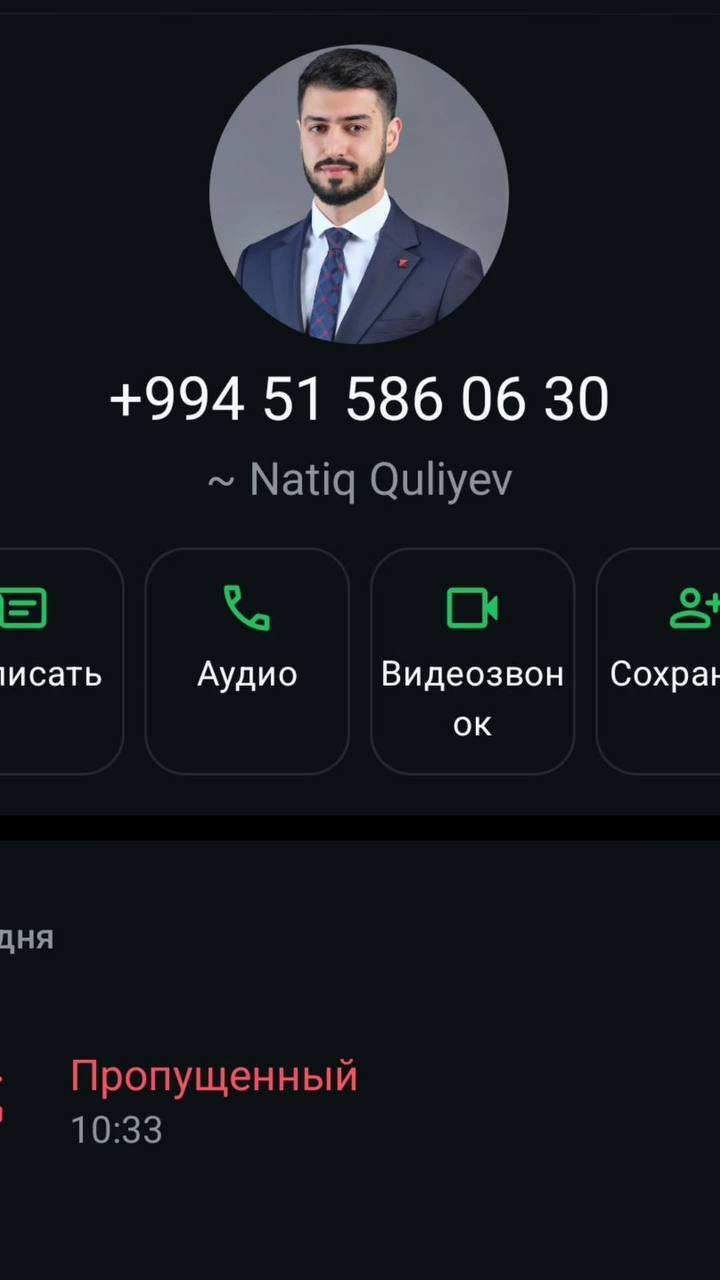Open the Пропущенный call at 10:33
This screenshot has width=720, height=1280.
pyautogui.click(x=214, y=1100)
